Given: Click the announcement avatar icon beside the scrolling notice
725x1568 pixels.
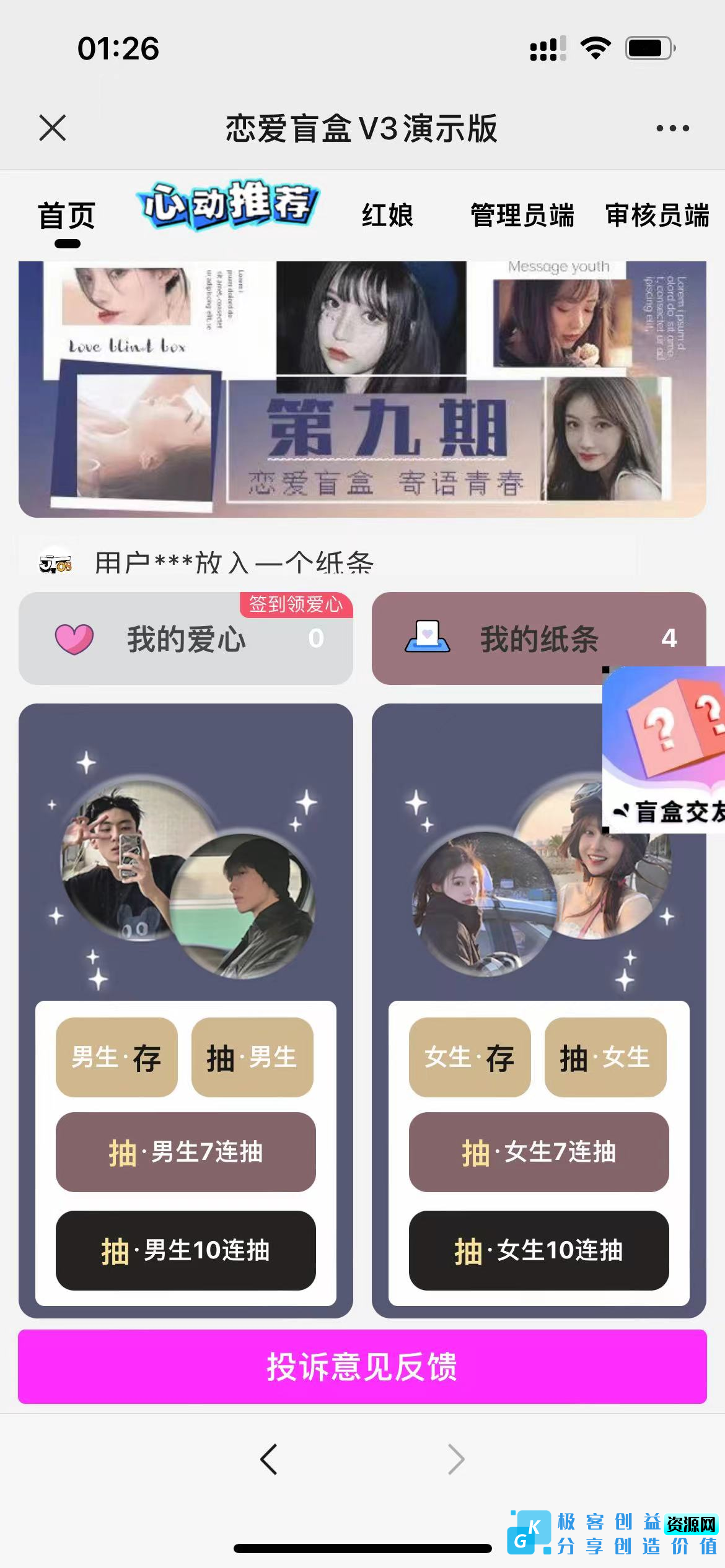Looking at the screenshot, I should click(x=55, y=562).
